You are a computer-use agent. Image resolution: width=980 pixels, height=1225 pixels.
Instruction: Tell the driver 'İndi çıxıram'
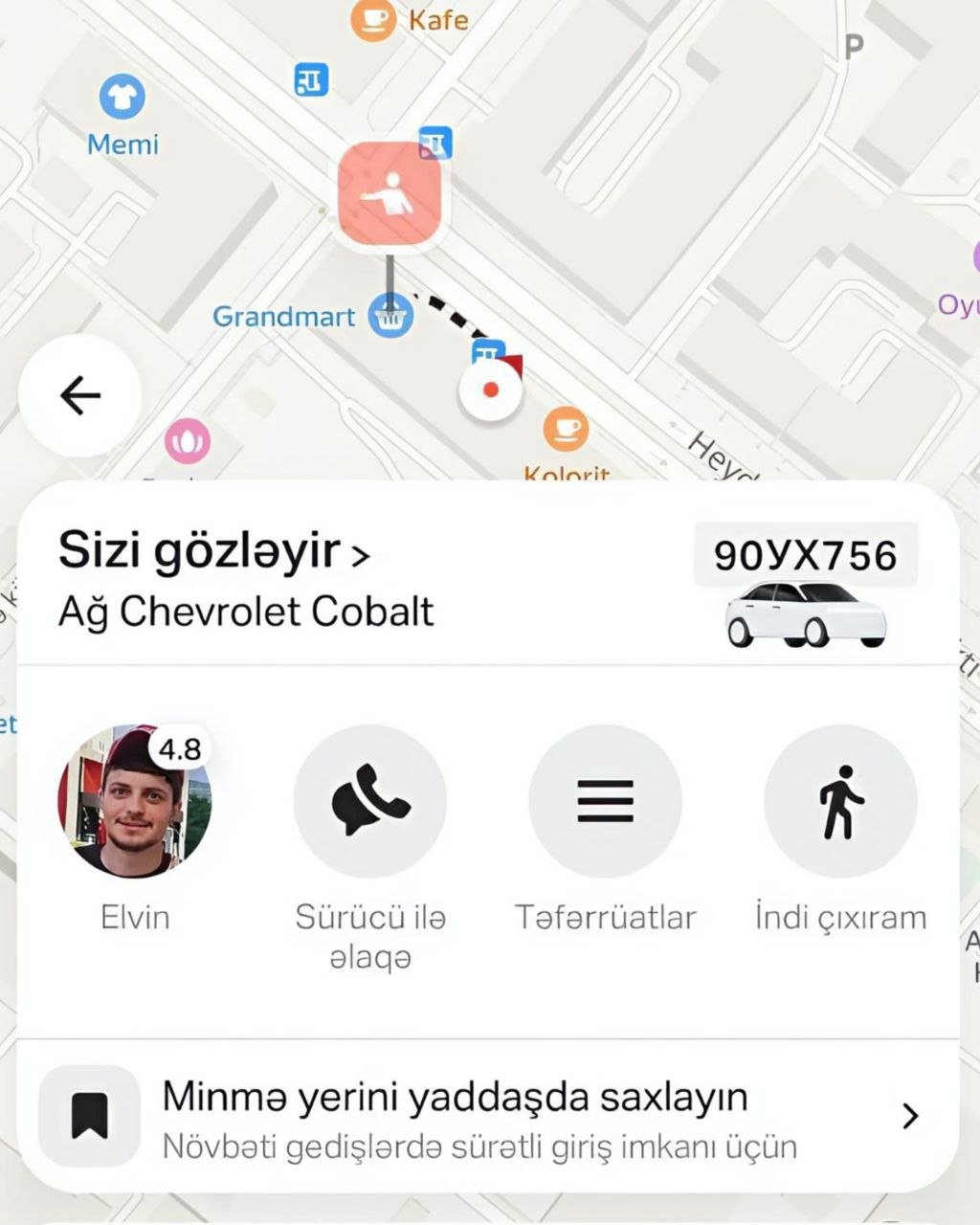(x=840, y=802)
